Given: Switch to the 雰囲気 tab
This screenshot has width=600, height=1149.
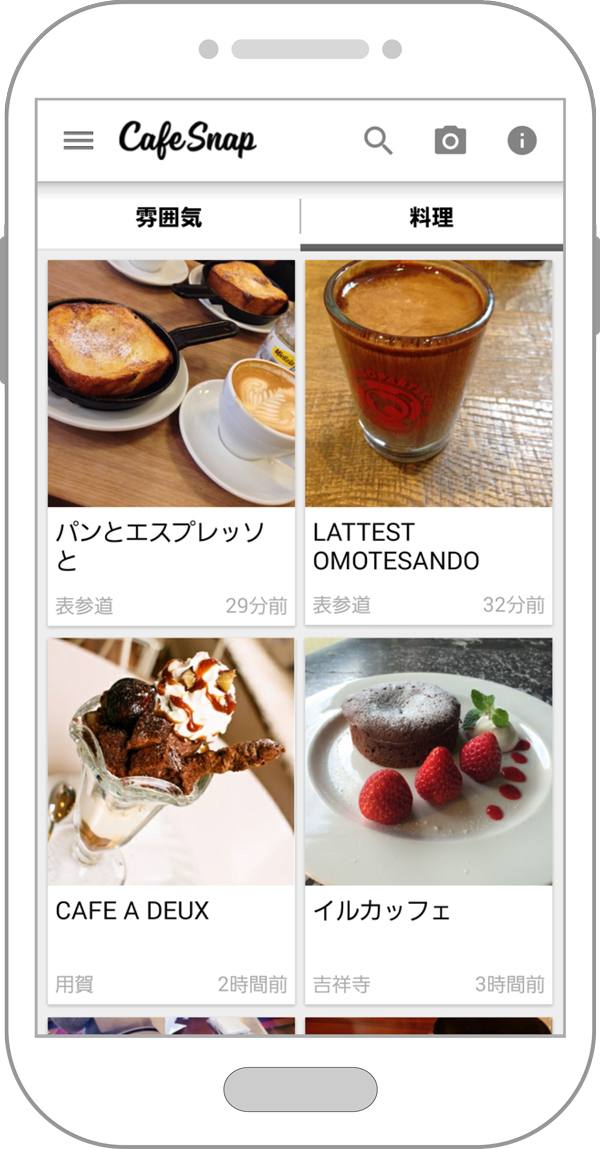Looking at the screenshot, I should [168, 217].
